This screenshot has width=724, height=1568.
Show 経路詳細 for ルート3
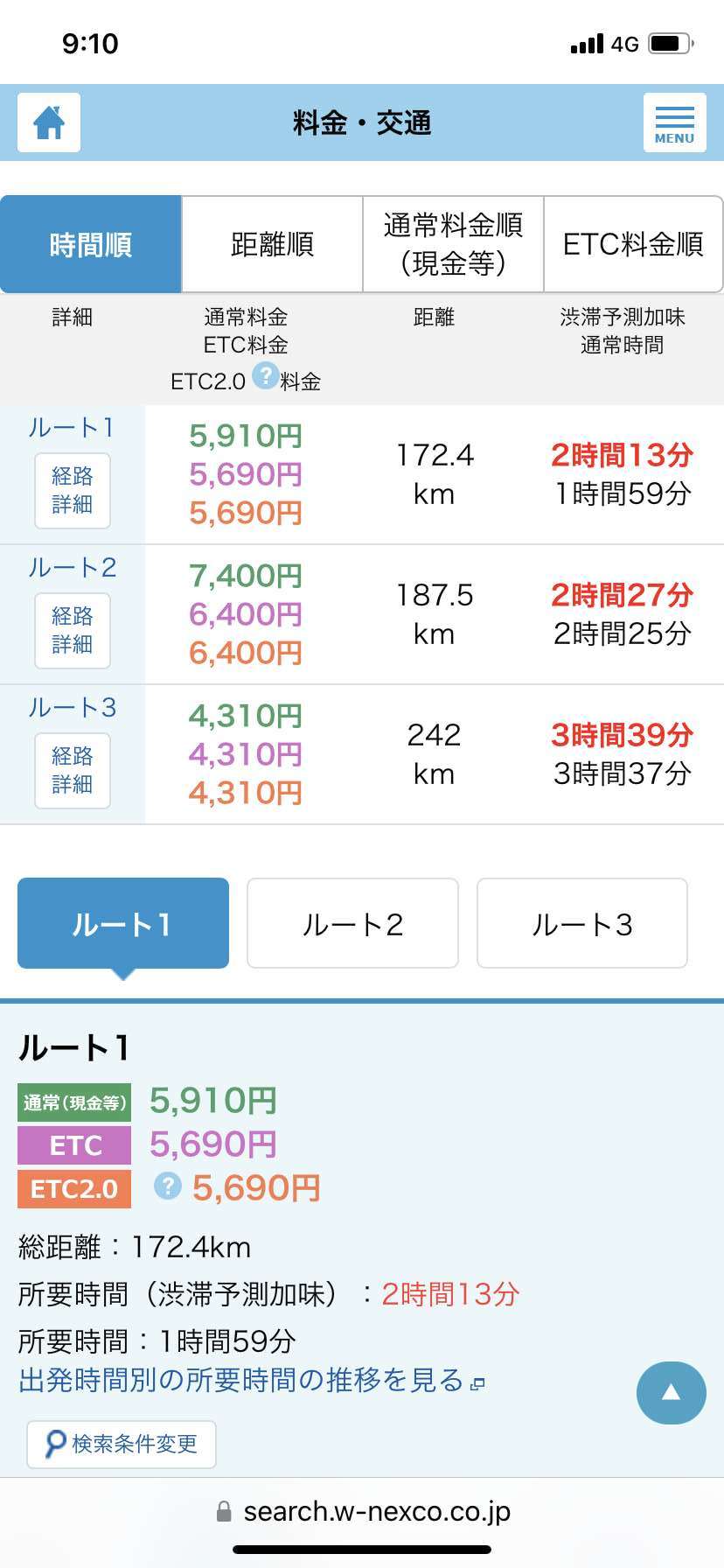[73, 771]
